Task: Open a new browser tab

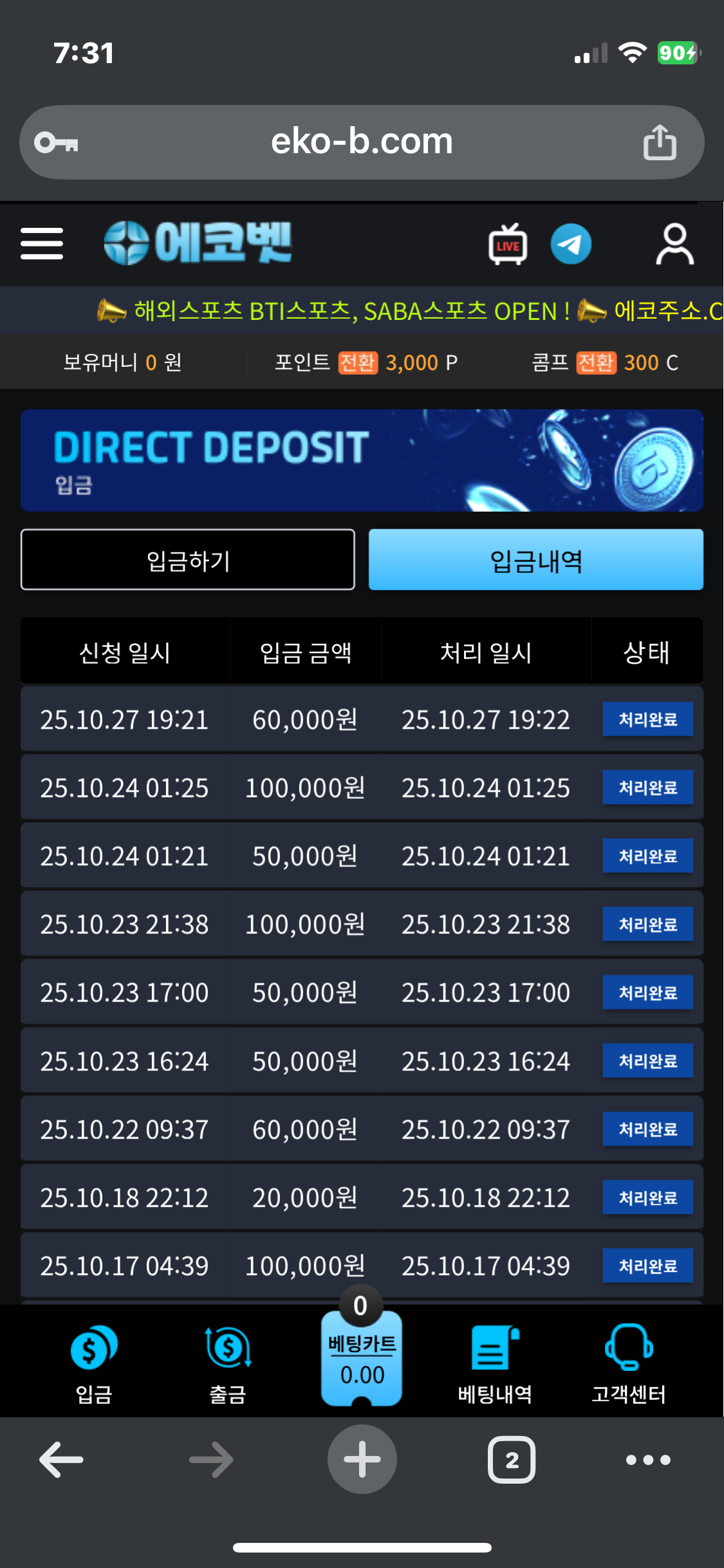Action: coord(362,1459)
